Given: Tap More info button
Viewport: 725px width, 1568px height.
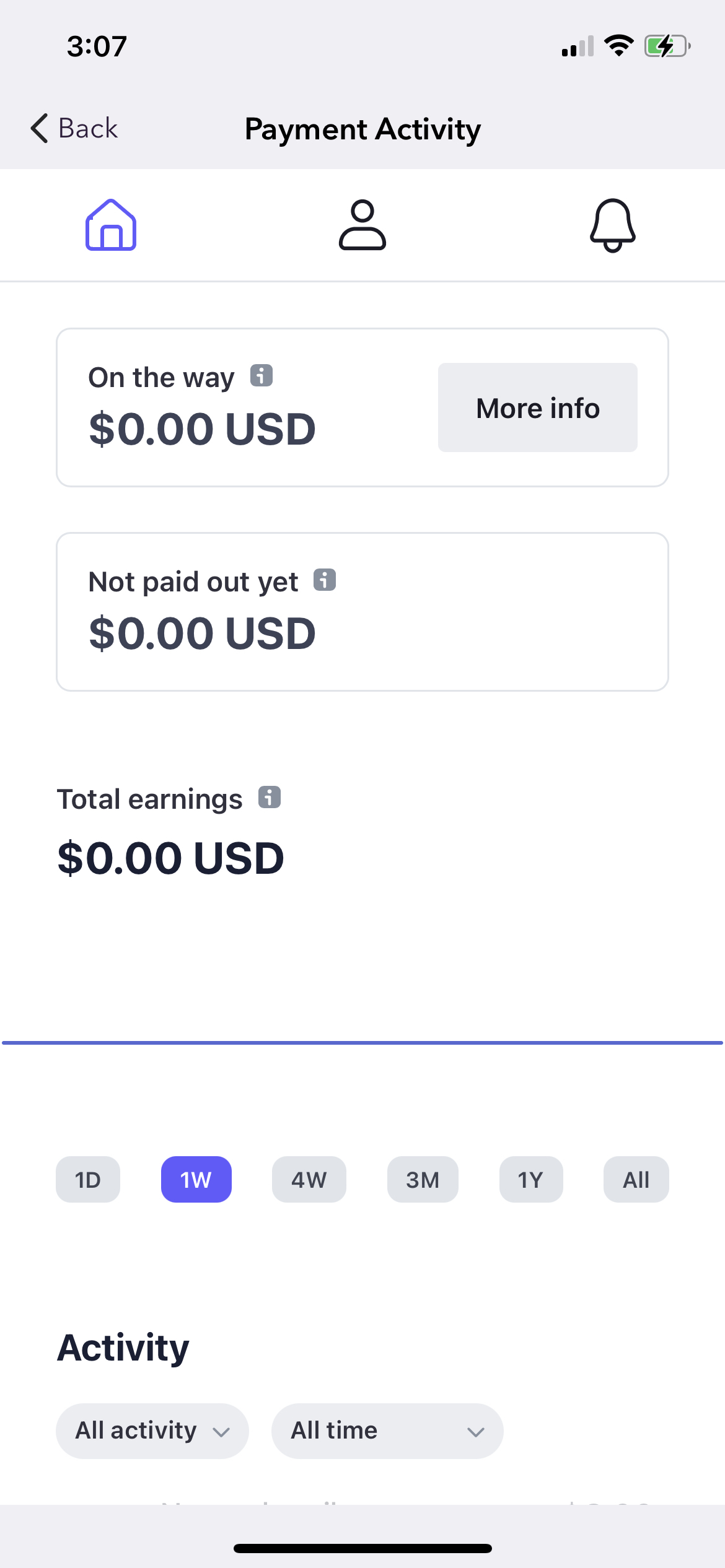Looking at the screenshot, I should (x=538, y=407).
